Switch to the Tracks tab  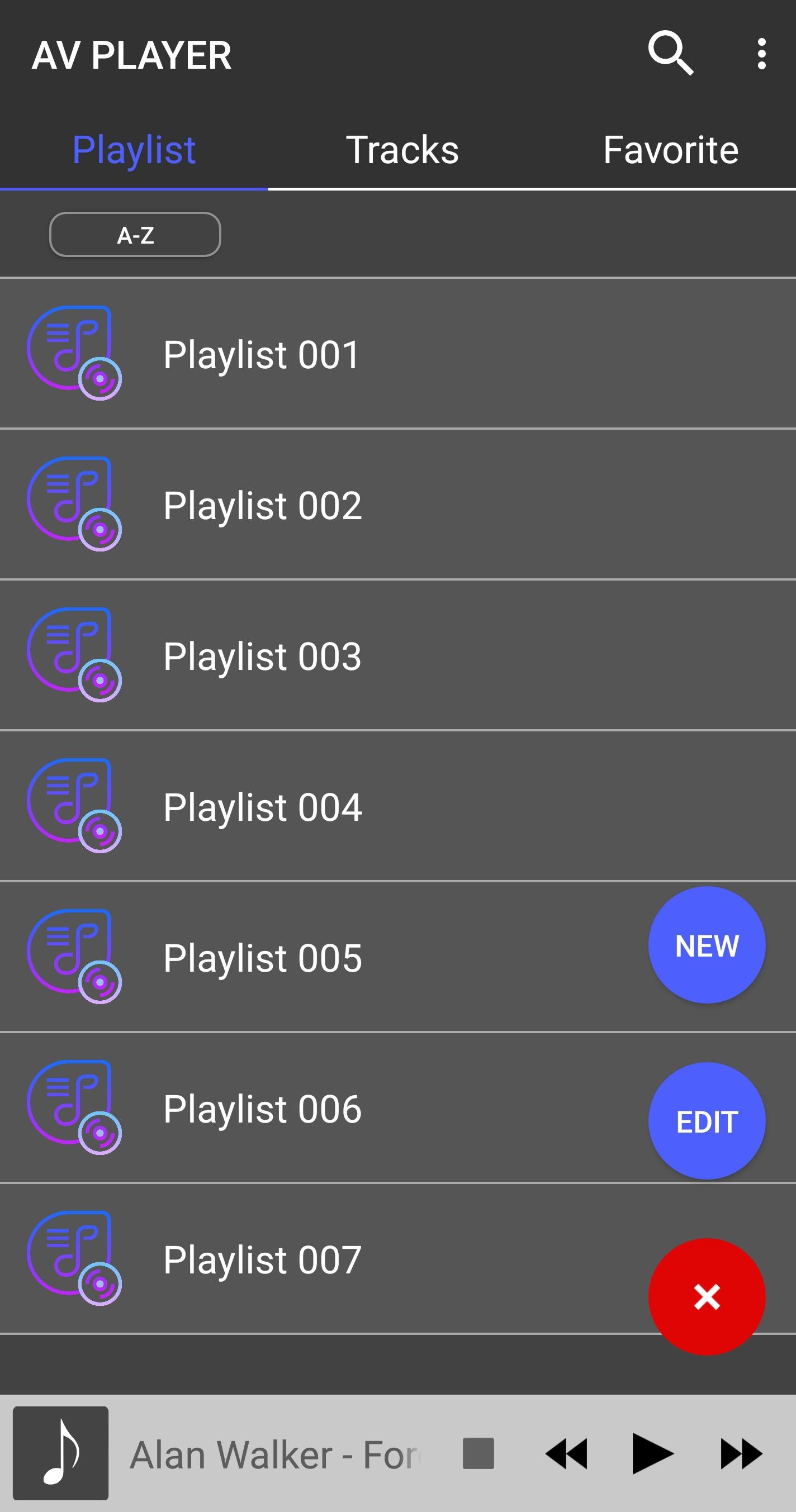click(402, 150)
